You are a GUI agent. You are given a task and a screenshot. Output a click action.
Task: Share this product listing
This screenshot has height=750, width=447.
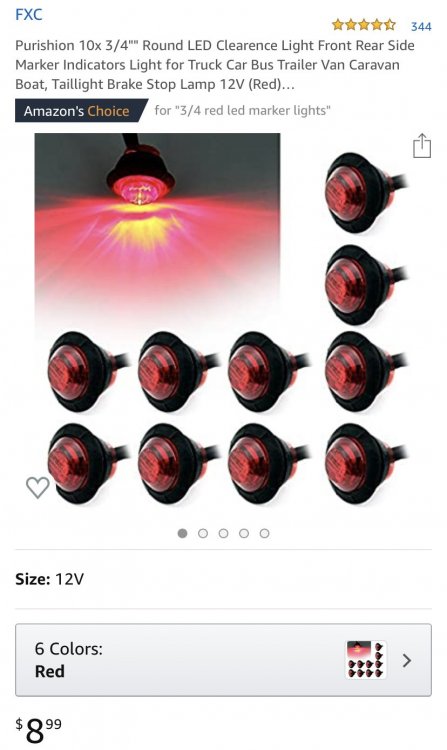tap(422, 145)
